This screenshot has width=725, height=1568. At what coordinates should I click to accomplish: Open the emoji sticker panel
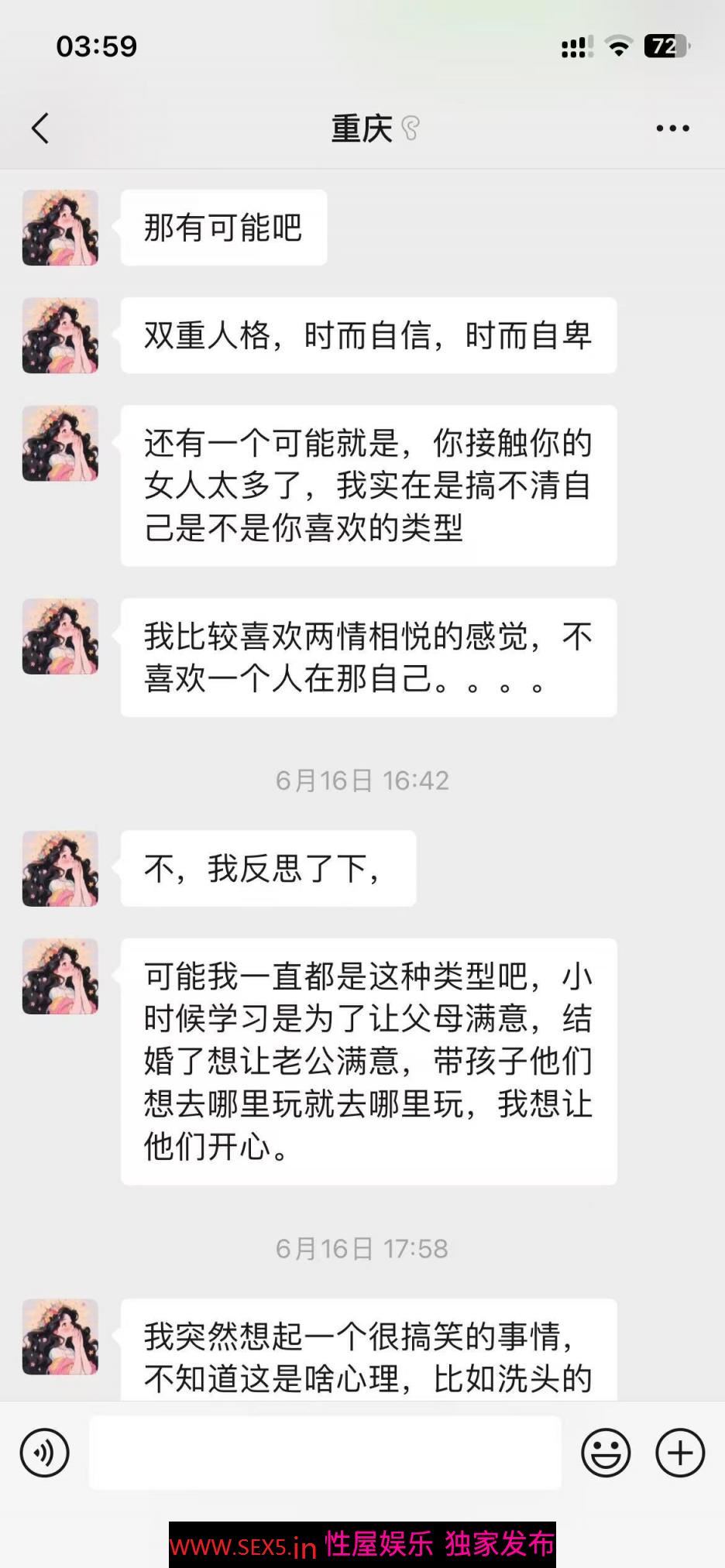[606, 1453]
